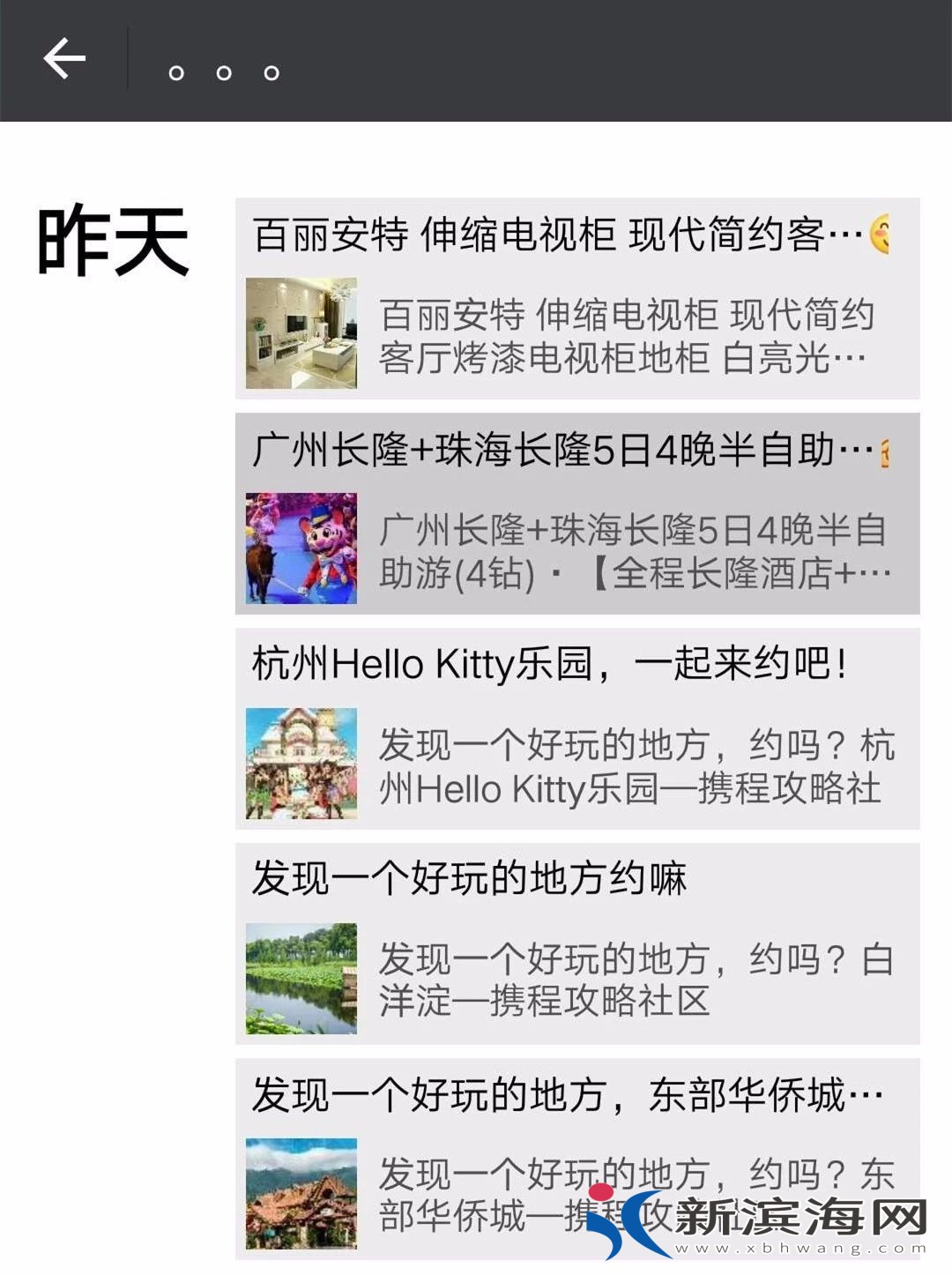Tap the back arrow
Screen dimensions: 952x1275
coord(64,60)
